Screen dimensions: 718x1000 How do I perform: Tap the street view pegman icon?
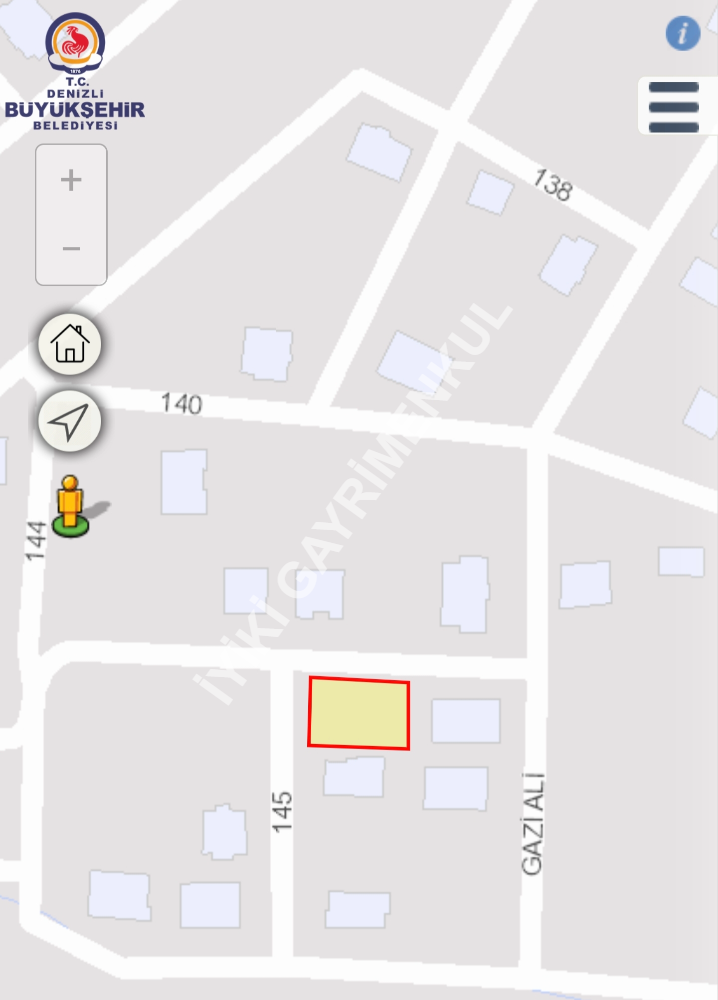coord(70,505)
